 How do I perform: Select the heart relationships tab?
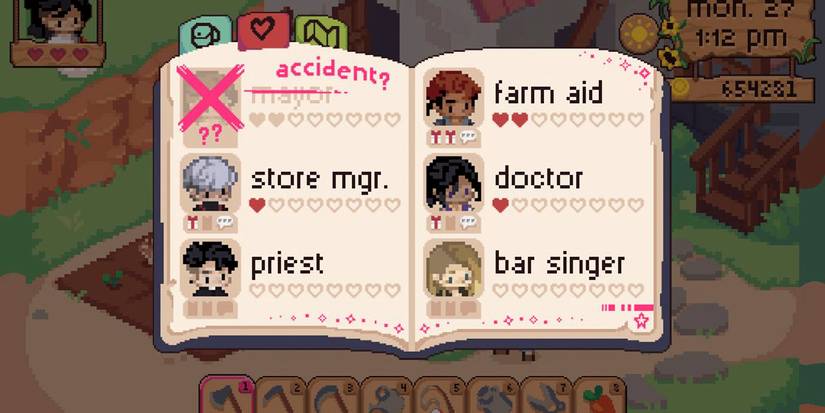click(263, 32)
